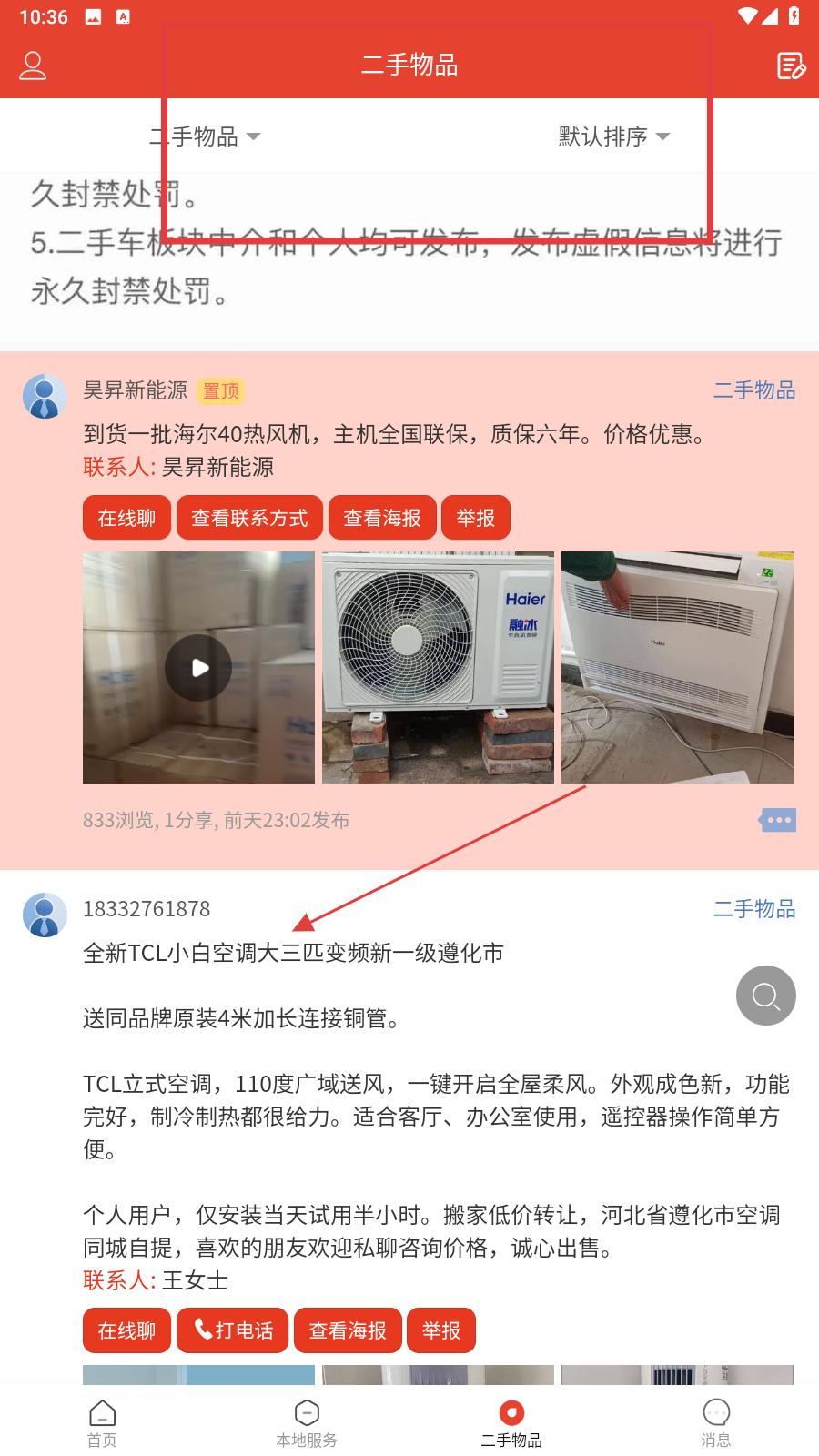Tap the floating search button

tap(766, 996)
